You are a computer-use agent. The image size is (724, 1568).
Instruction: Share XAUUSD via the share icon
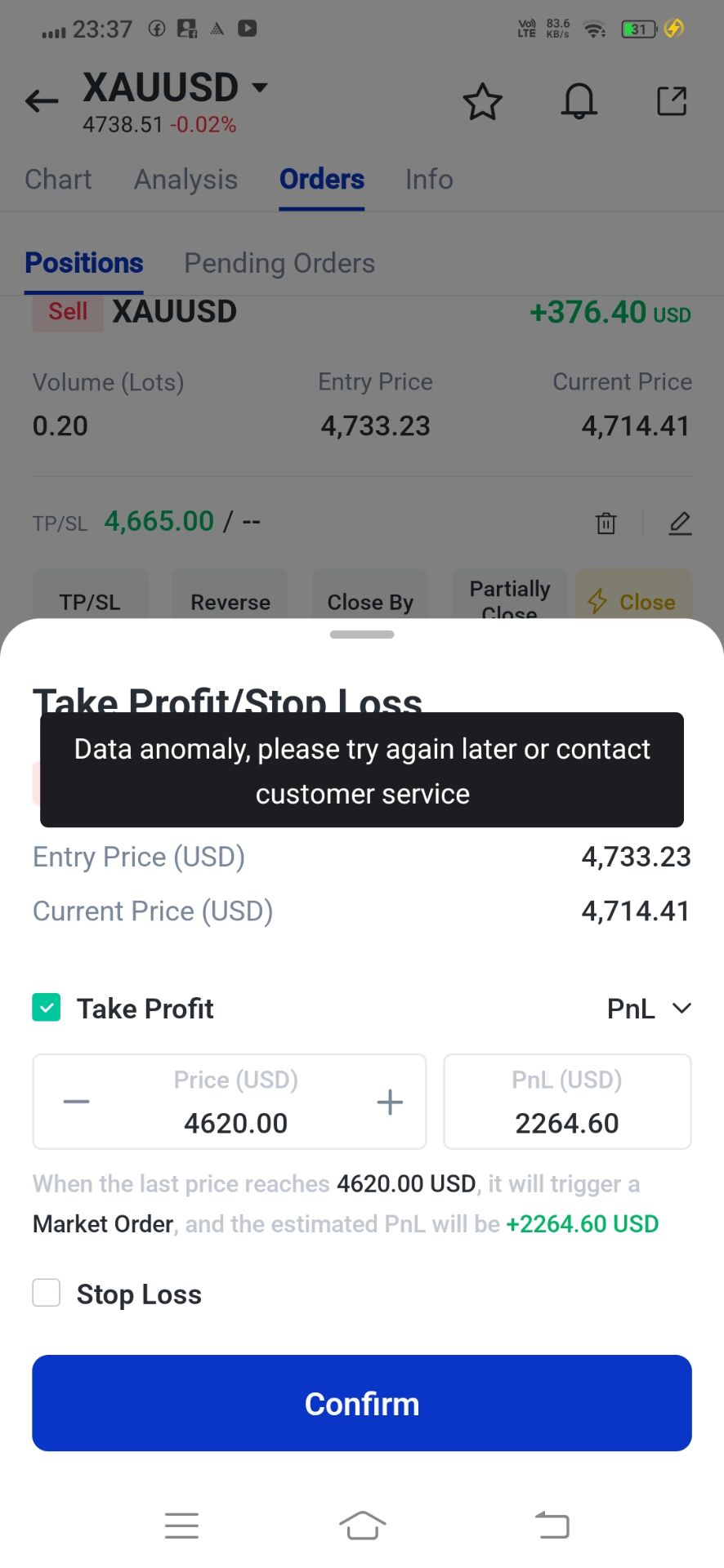tap(672, 102)
